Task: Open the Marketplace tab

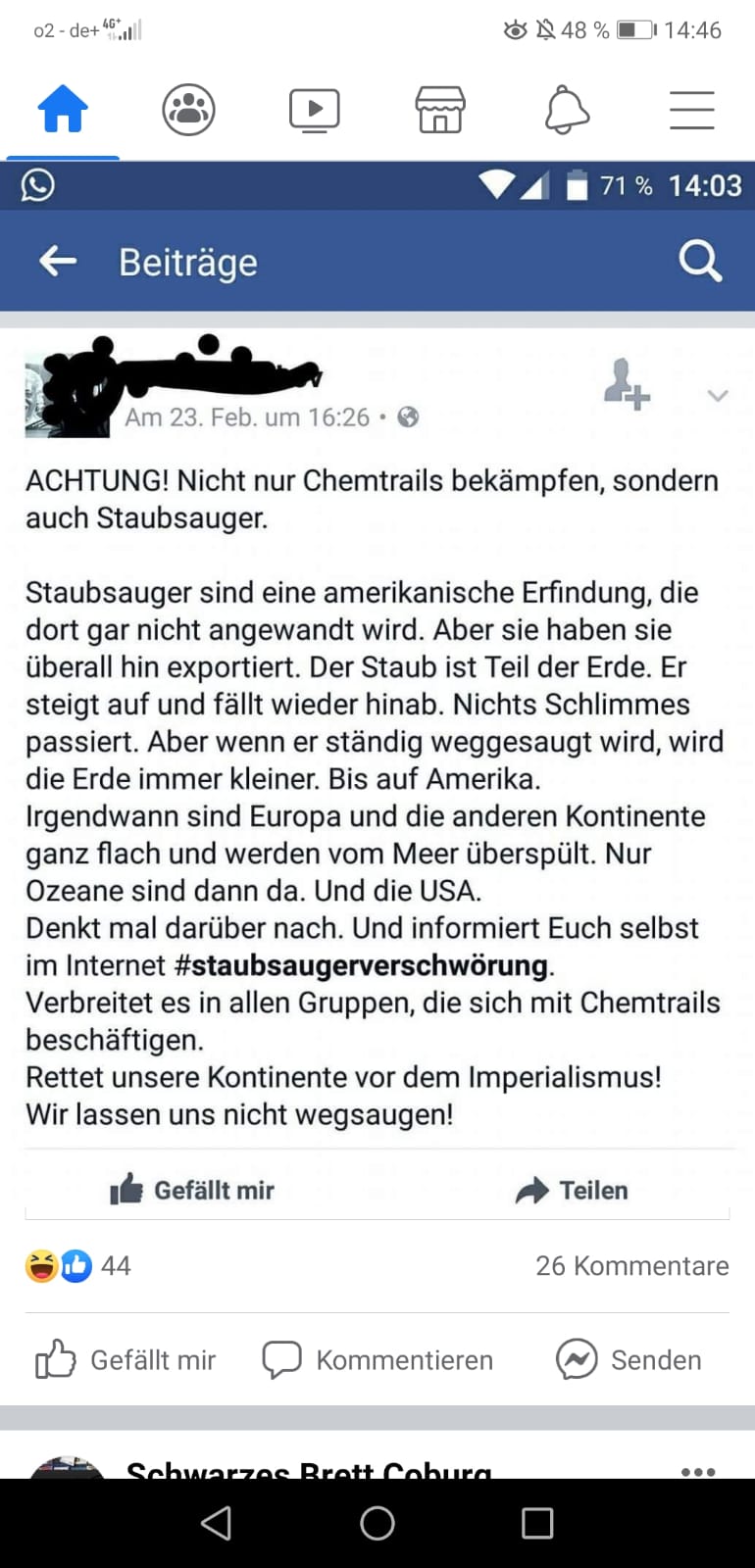Action: pyautogui.click(x=440, y=109)
